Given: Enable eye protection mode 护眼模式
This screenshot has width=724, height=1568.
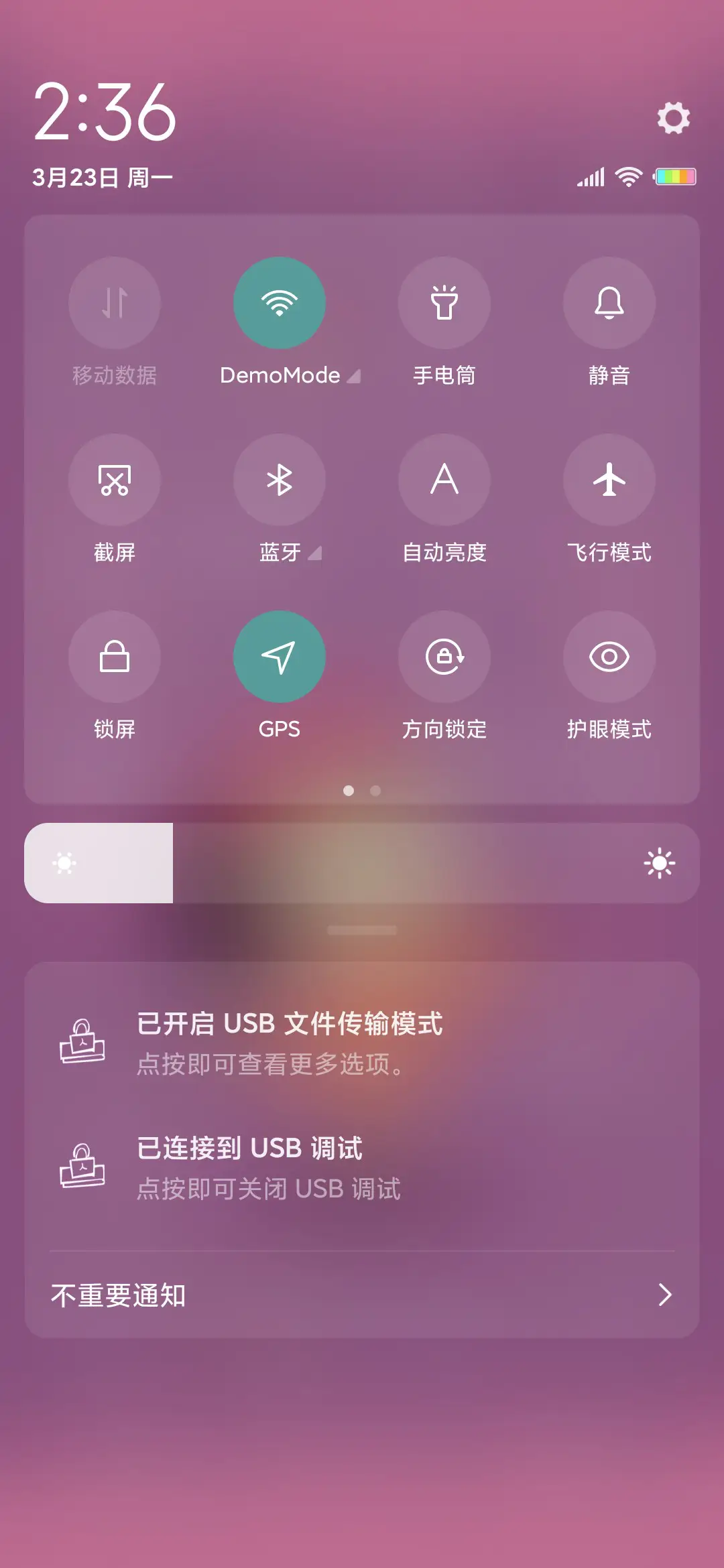Looking at the screenshot, I should coord(609,657).
